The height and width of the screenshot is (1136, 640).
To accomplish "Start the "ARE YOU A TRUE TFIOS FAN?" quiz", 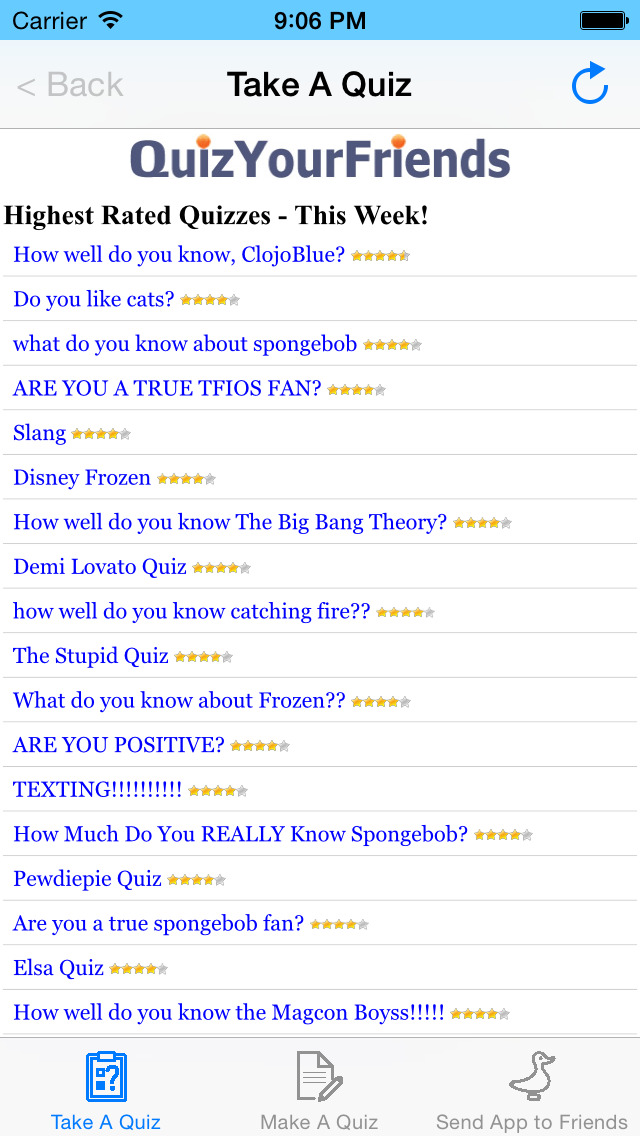I will 167,388.
